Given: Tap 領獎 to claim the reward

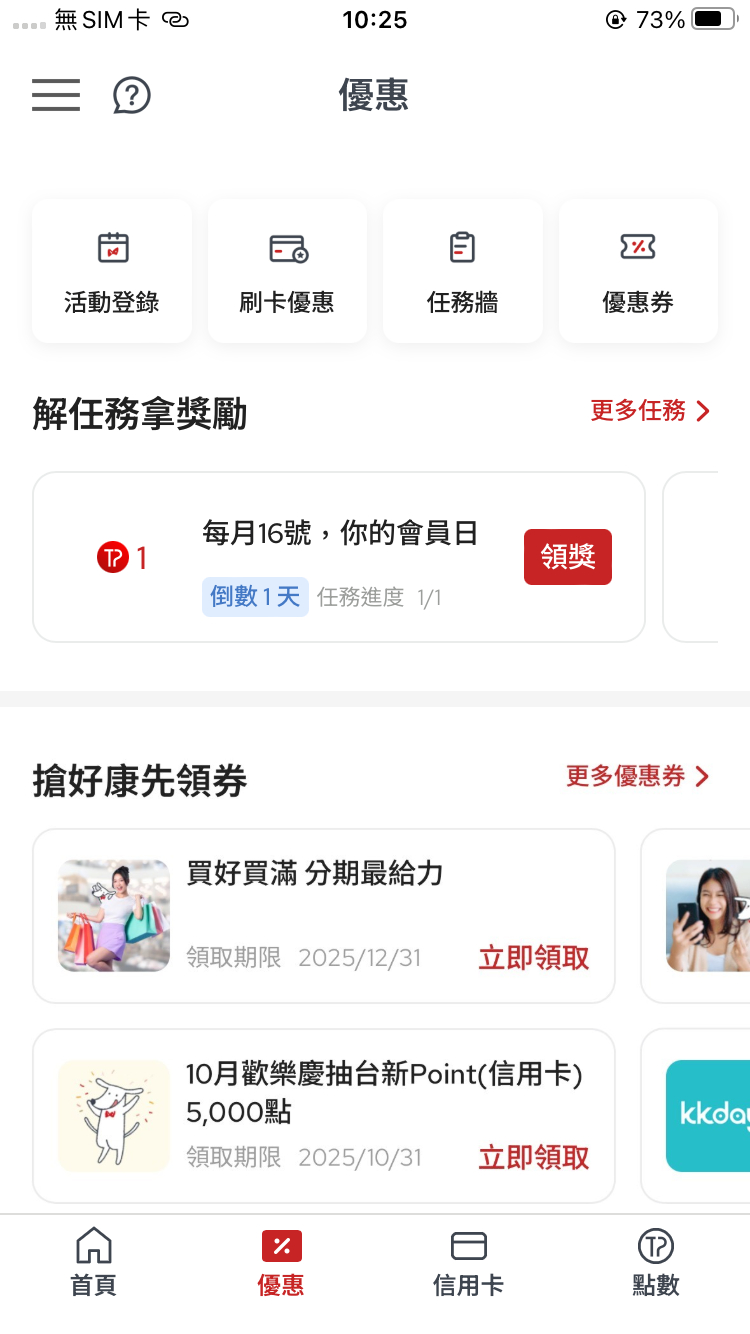Looking at the screenshot, I should [567, 557].
